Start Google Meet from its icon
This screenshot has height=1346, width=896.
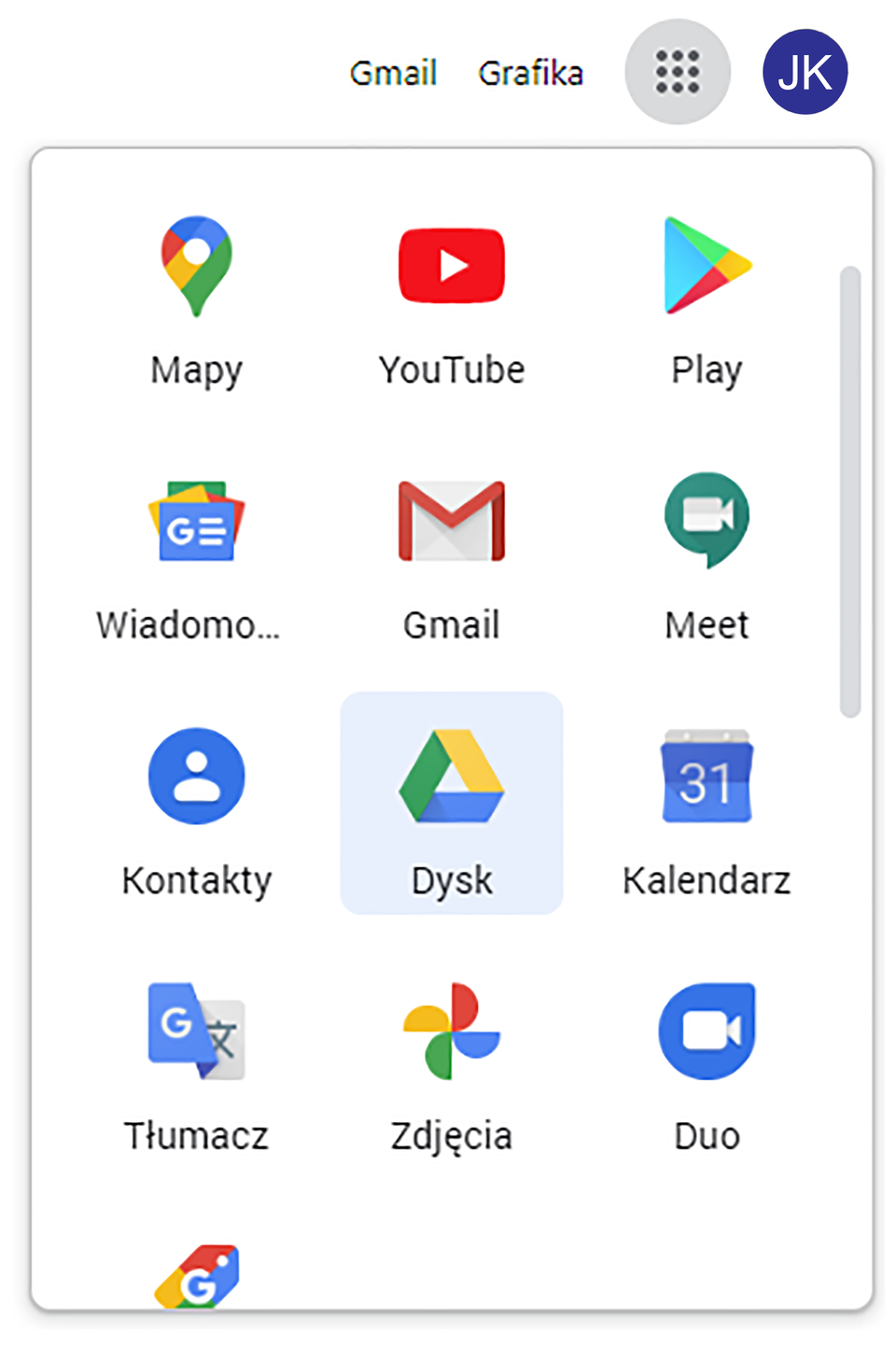coord(707,521)
